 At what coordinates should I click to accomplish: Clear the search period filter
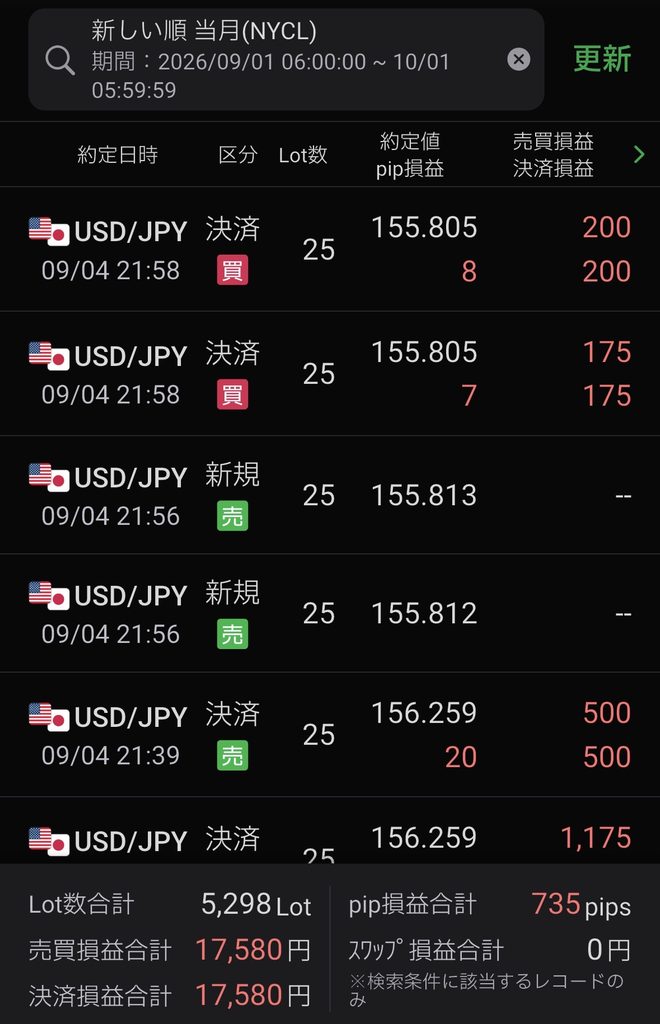point(518,59)
